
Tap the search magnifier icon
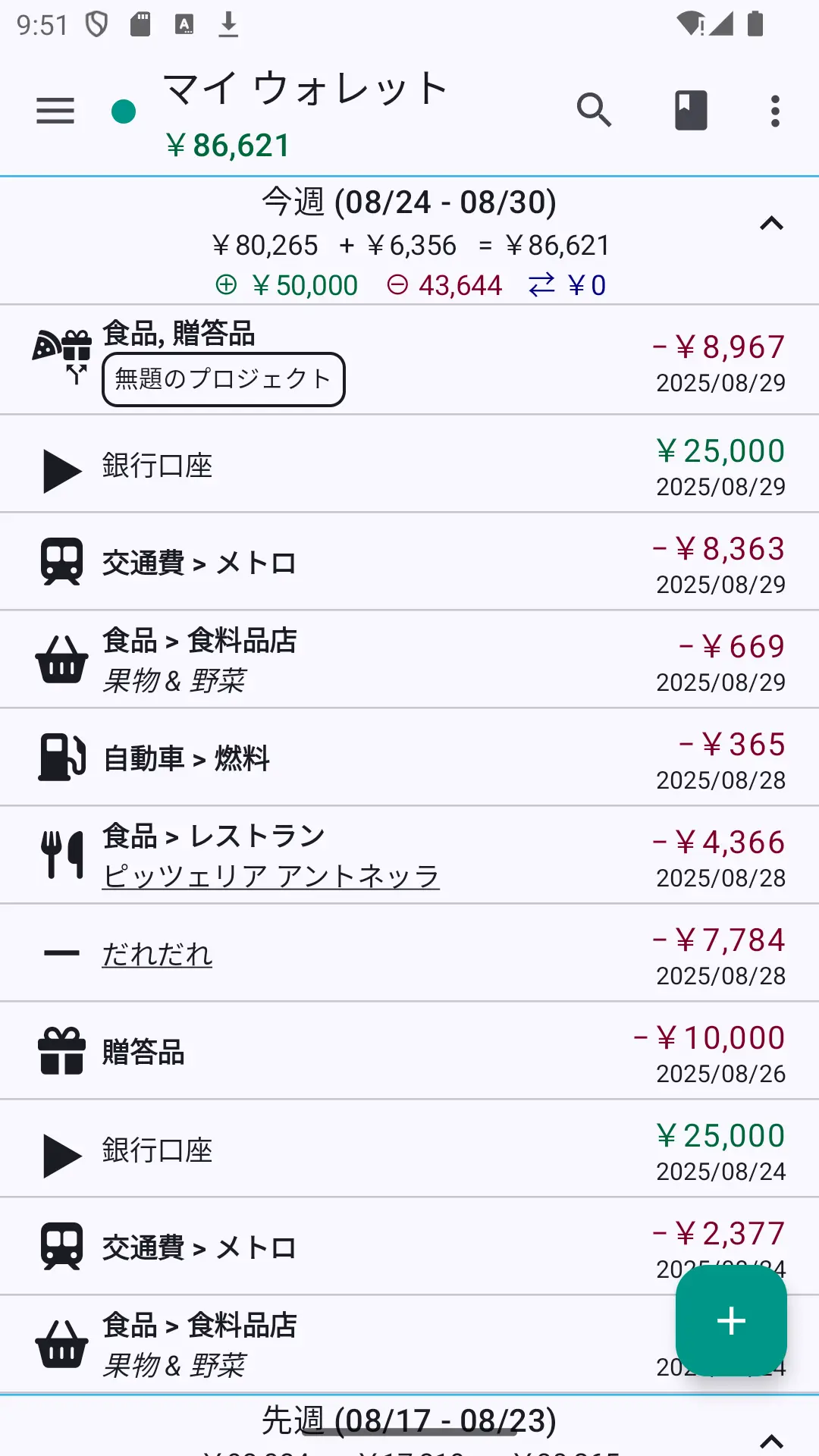pos(594,111)
